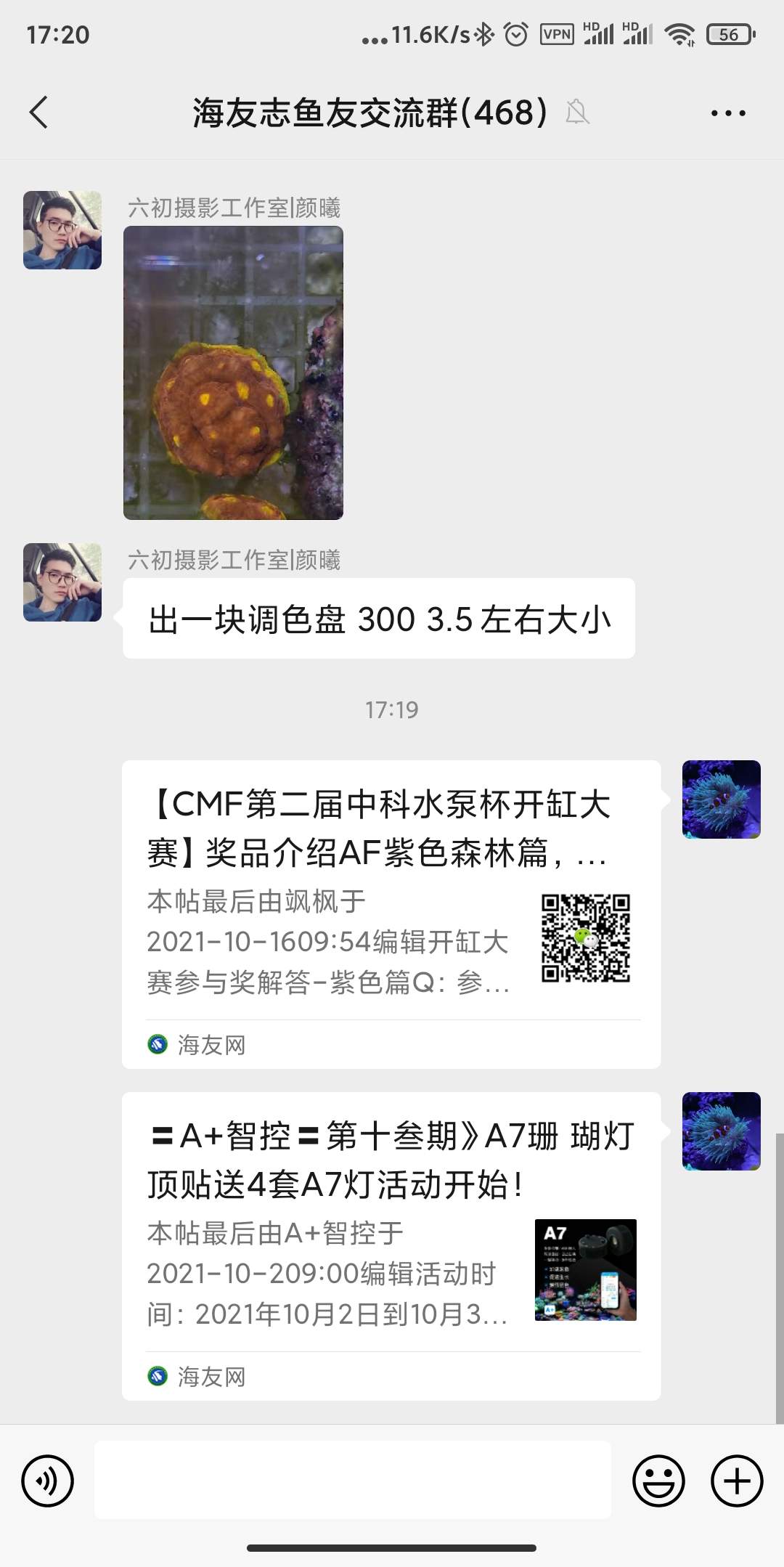Tap own avatar beside CMF link card
This screenshot has height=1567, width=784.
(721, 799)
